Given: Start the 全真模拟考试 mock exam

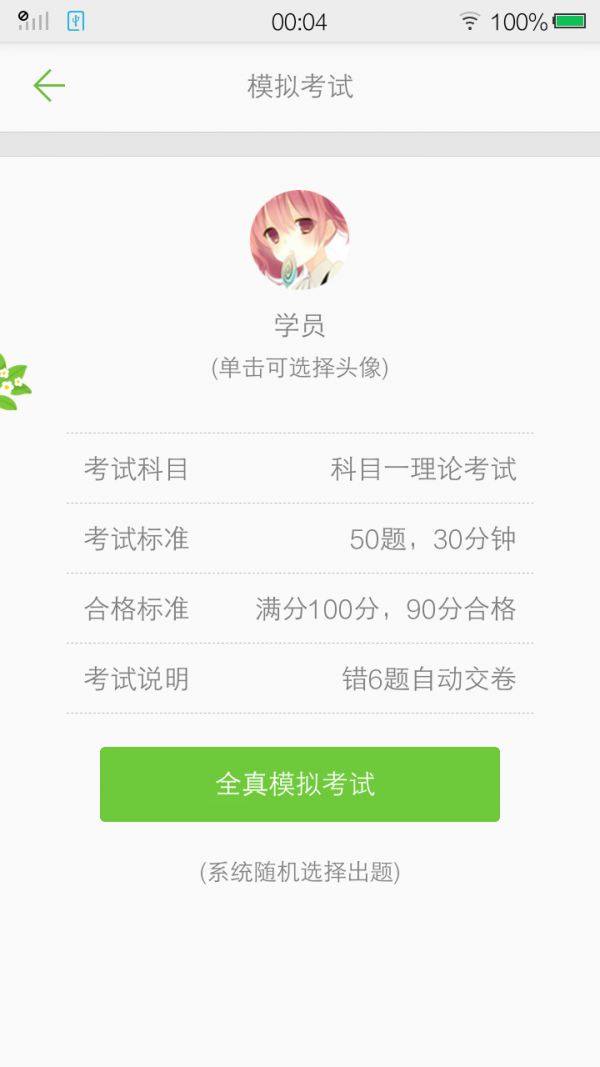Looking at the screenshot, I should pyautogui.click(x=299, y=784).
